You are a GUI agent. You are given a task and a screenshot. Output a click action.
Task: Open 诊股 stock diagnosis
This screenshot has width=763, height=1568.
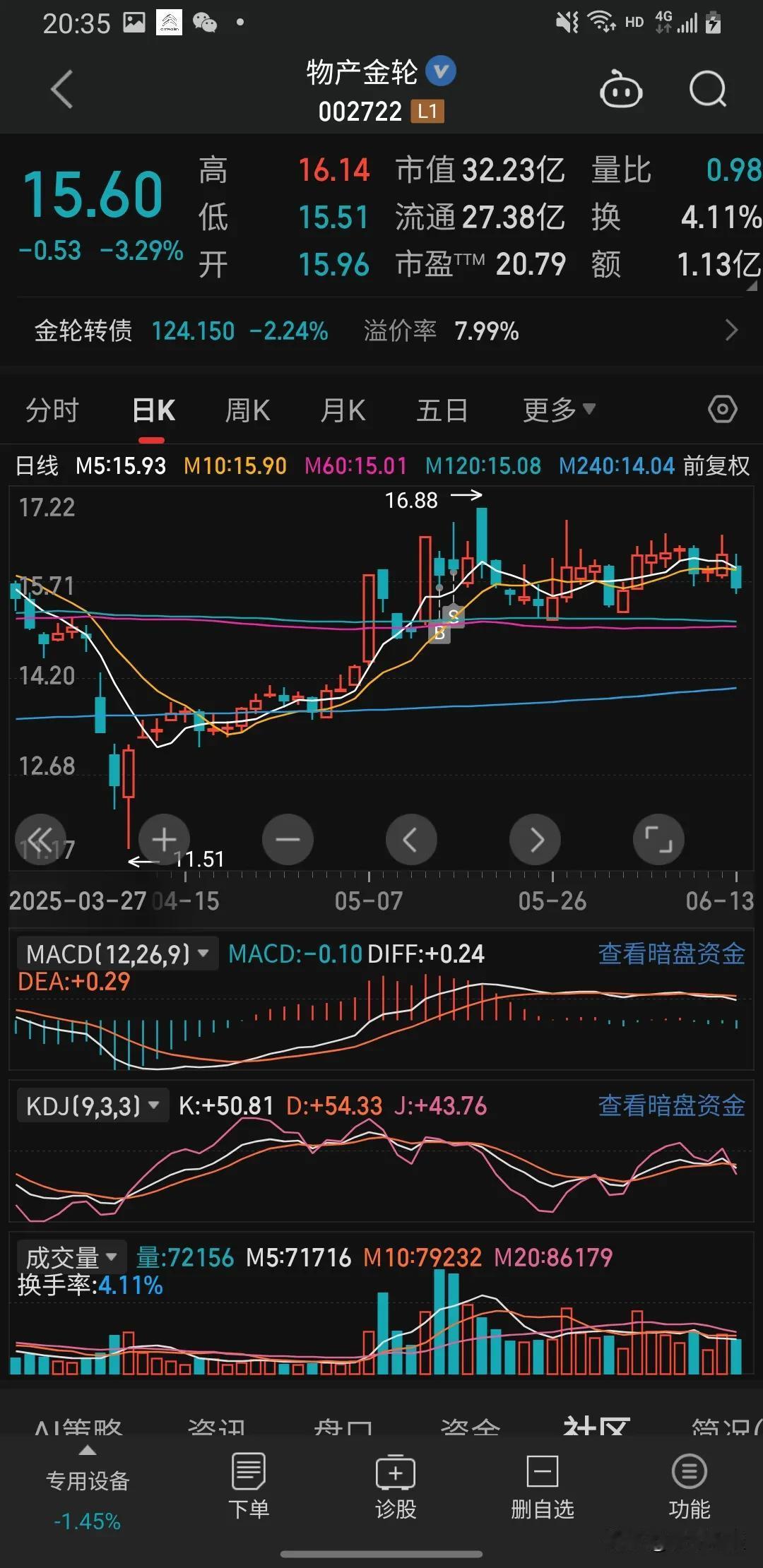click(x=396, y=1486)
